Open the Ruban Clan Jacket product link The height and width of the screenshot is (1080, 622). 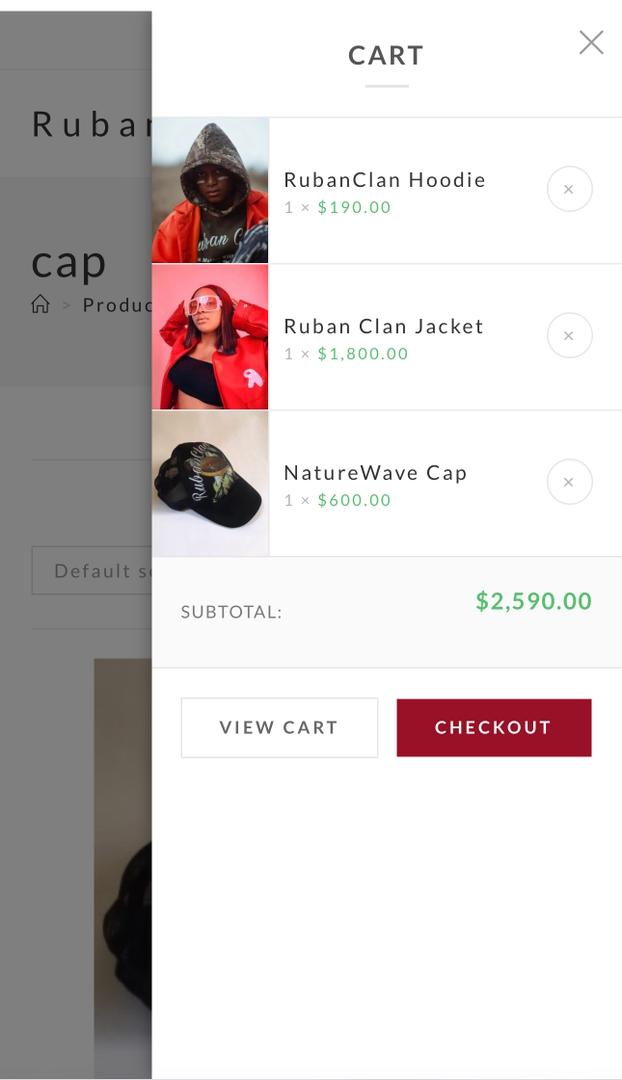click(x=383, y=326)
